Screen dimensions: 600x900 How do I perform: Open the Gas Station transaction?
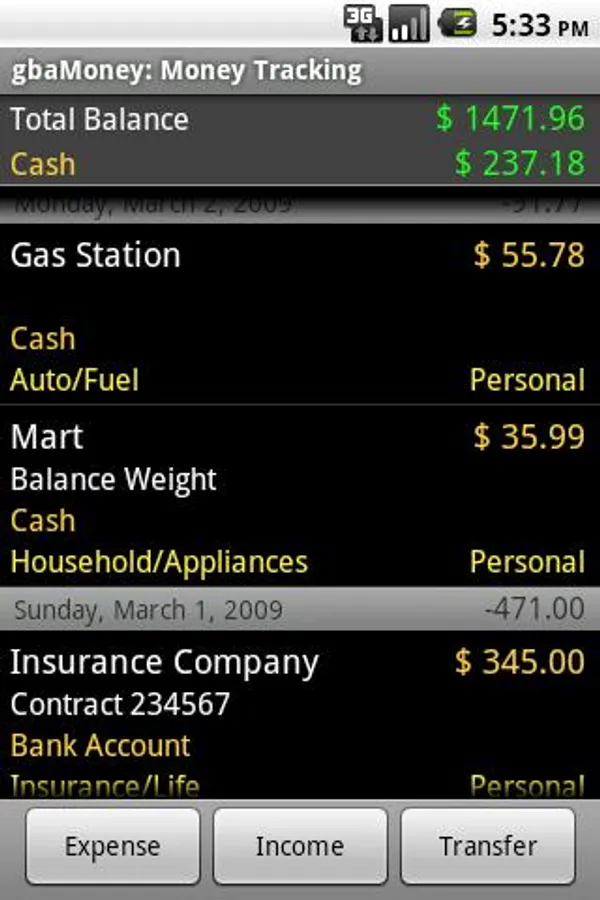pos(298,315)
